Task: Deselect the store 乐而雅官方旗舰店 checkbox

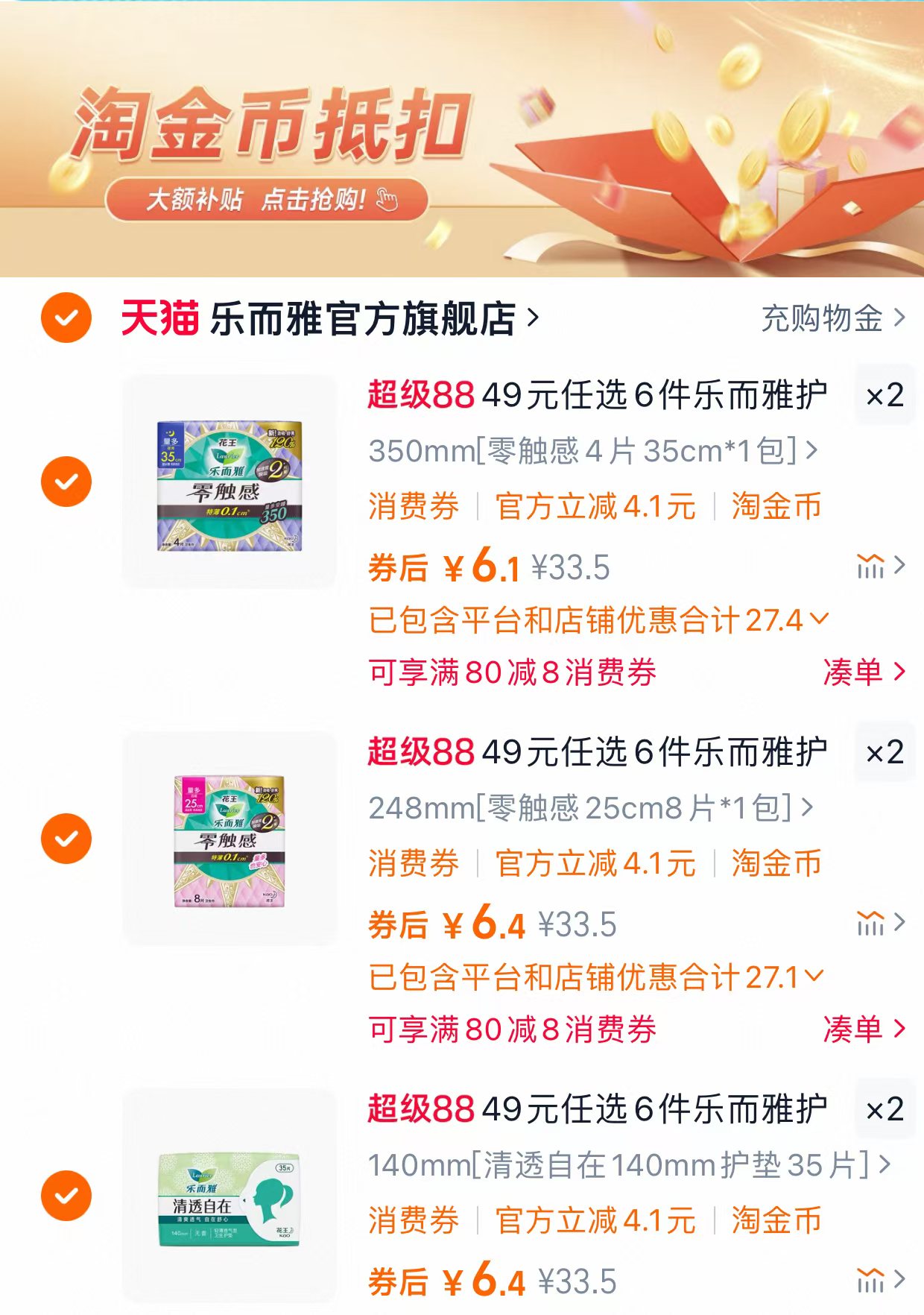Action: [x=67, y=316]
